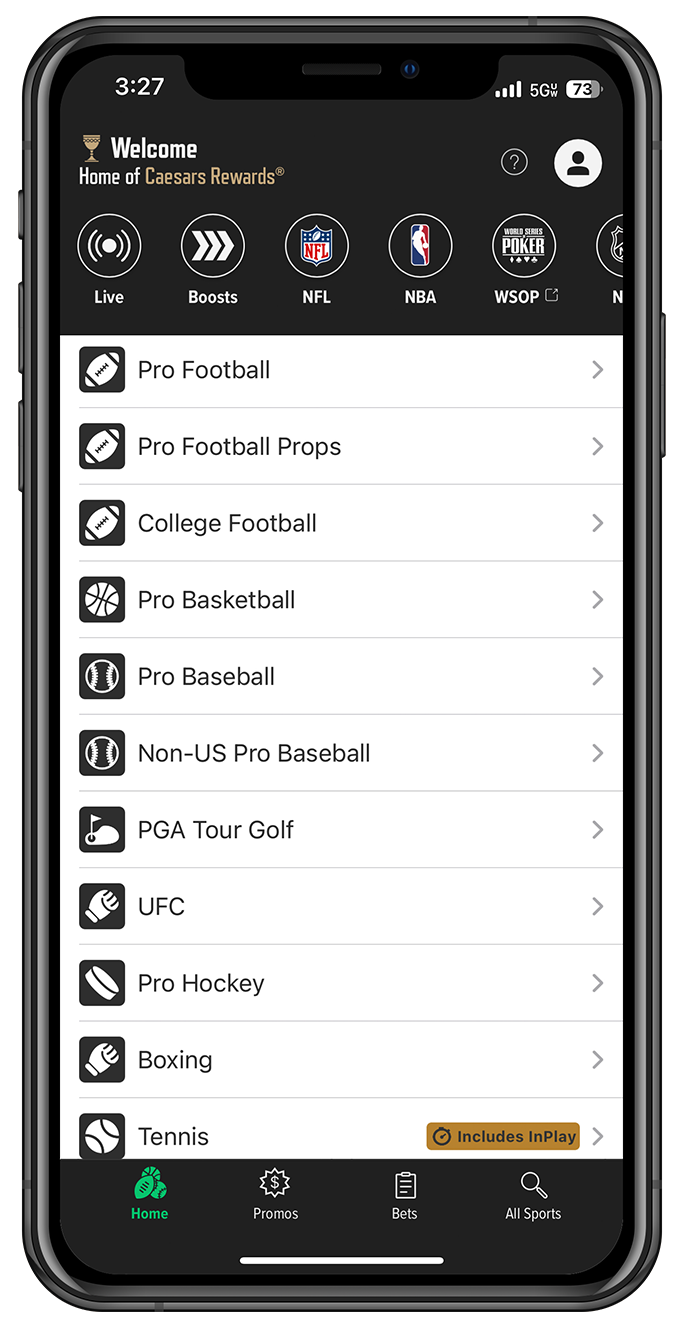This screenshot has height=1328, width=683.
Task: Open the Boosts shortcut
Action: (x=213, y=260)
